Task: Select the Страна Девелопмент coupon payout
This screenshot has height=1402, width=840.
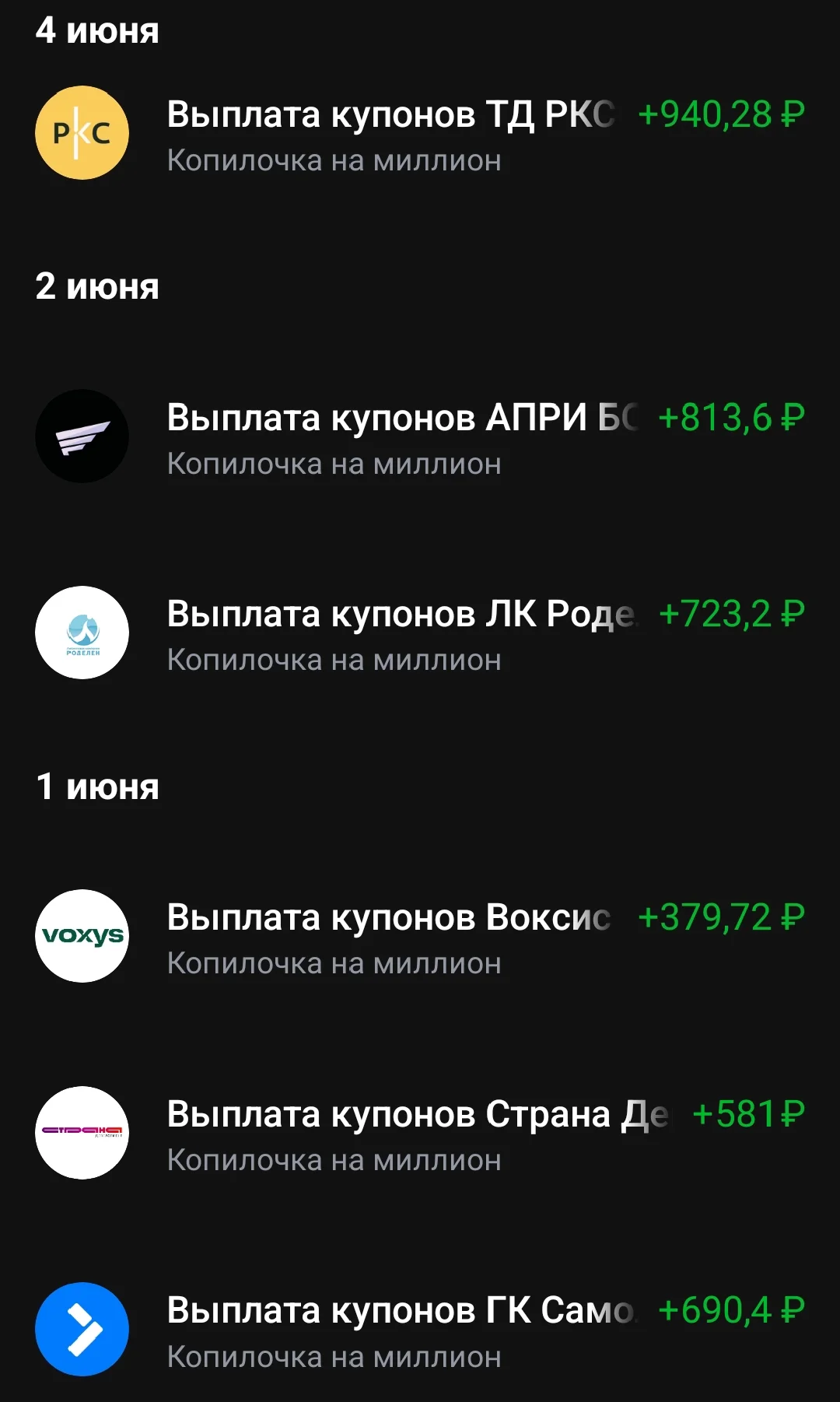Action: click(x=420, y=1133)
